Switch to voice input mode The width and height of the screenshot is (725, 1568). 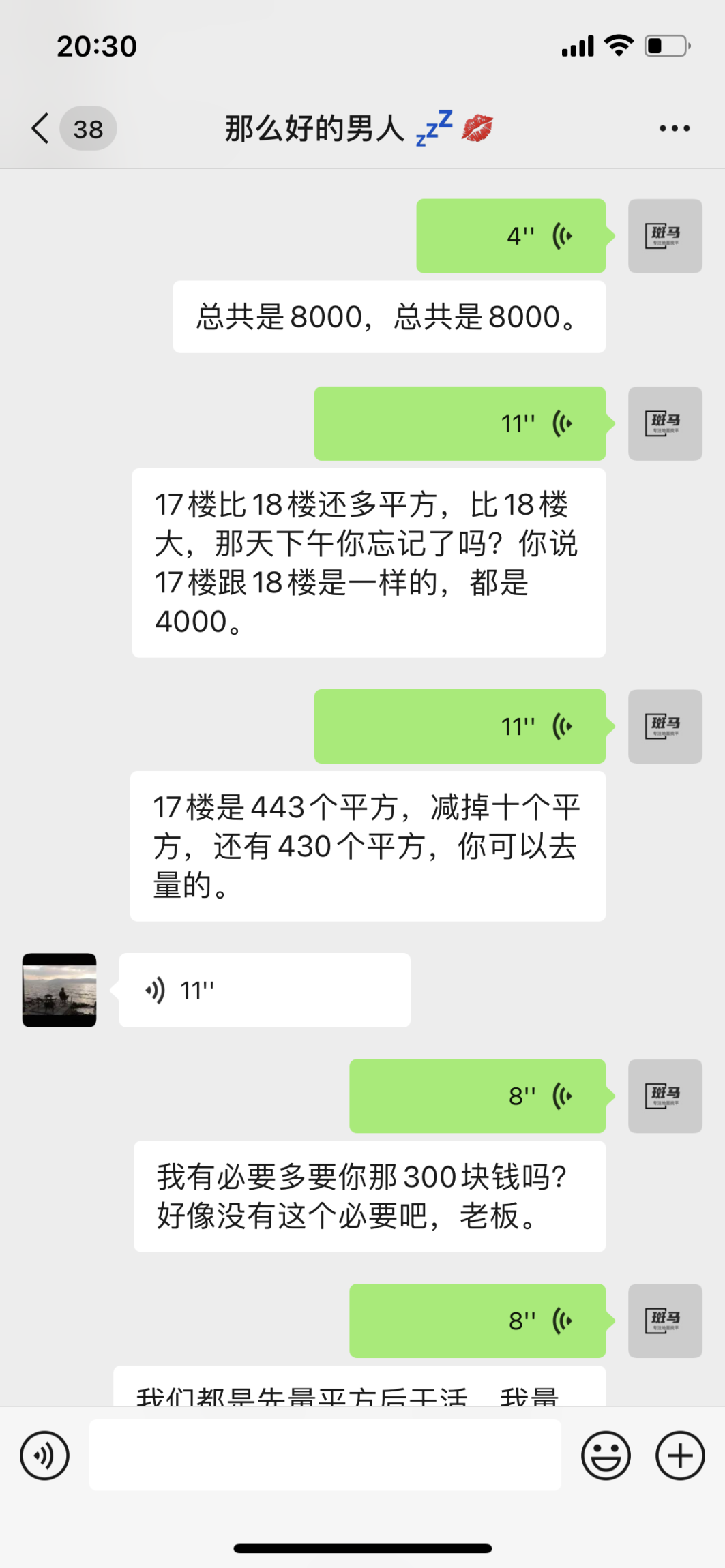(x=44, y=1456)
